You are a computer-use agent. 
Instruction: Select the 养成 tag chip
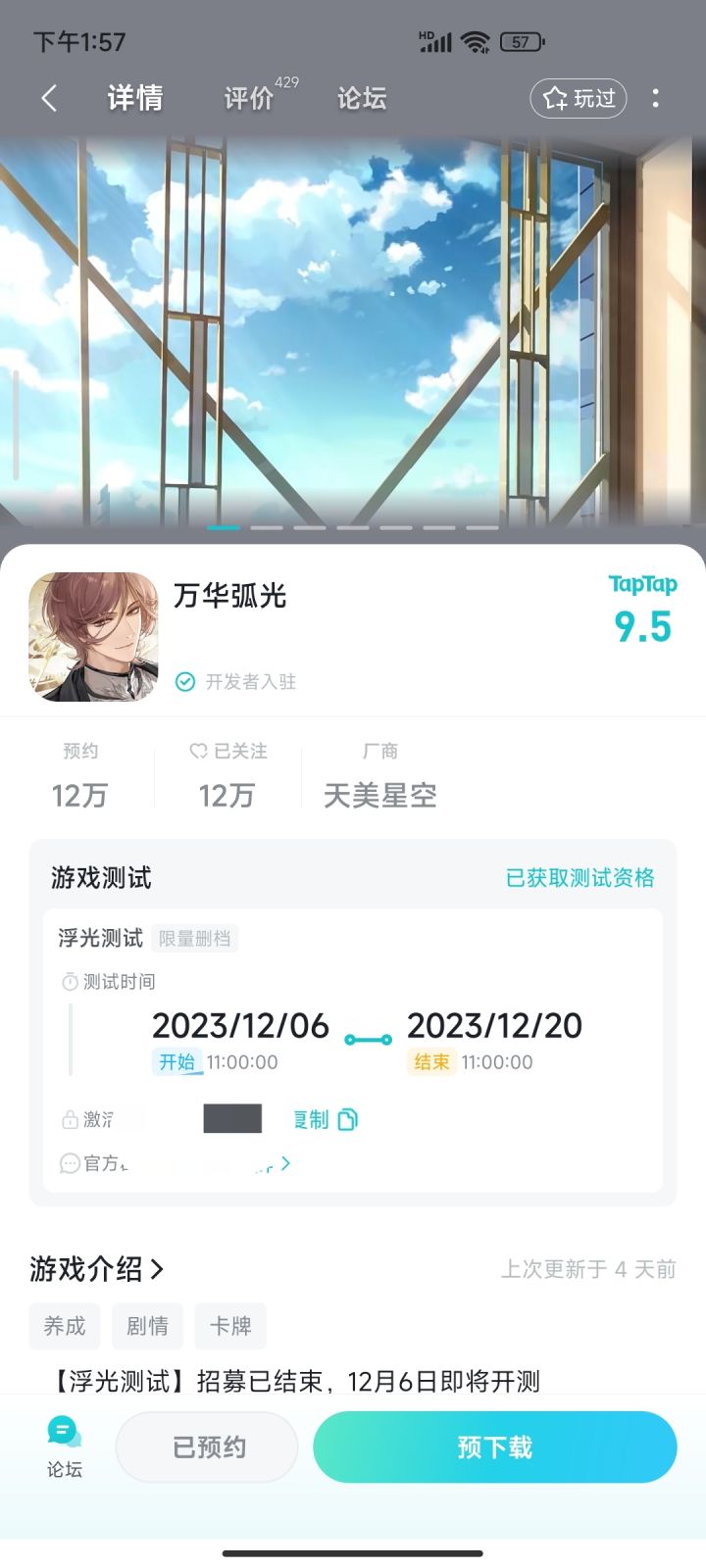(65, 1326)
